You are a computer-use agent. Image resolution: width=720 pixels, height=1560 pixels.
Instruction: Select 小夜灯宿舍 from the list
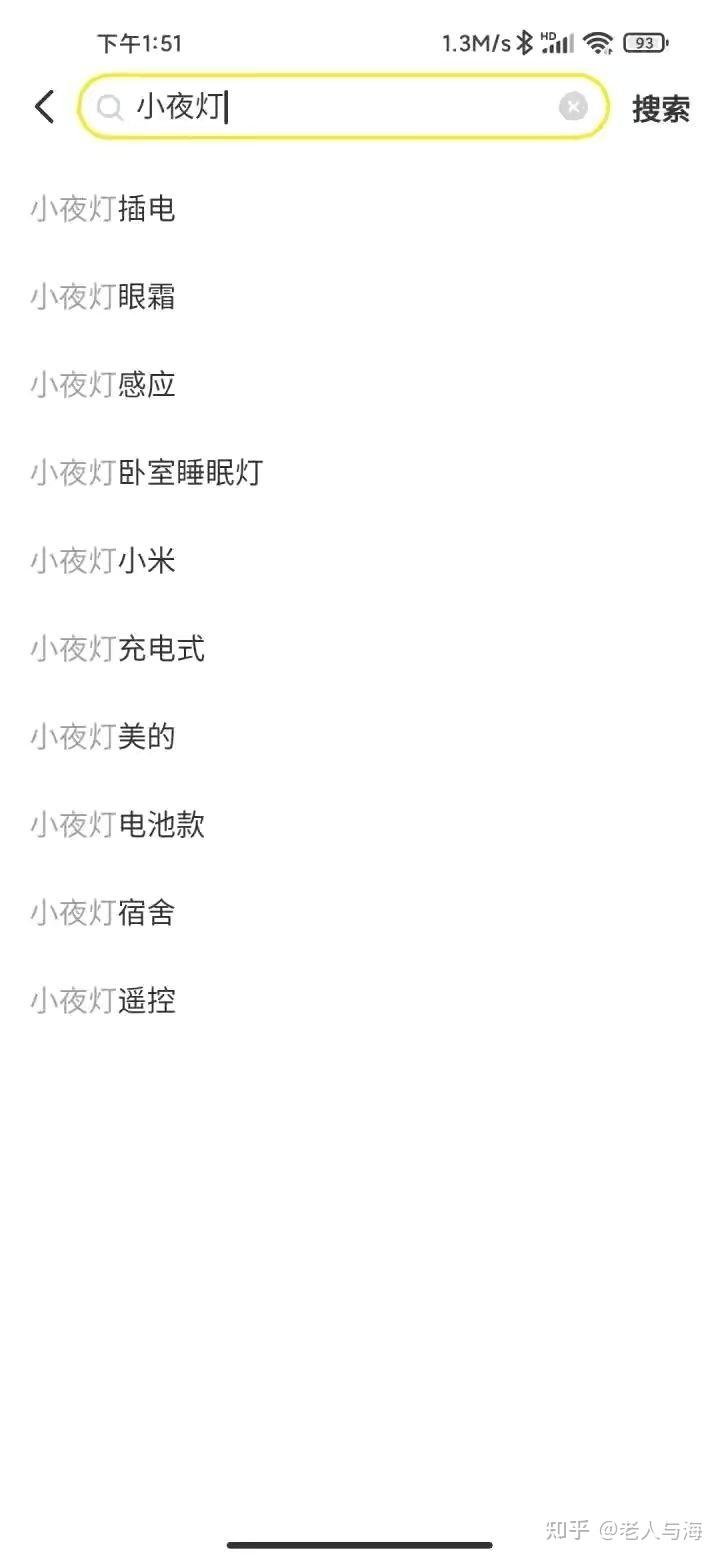(x=103, y=913)
